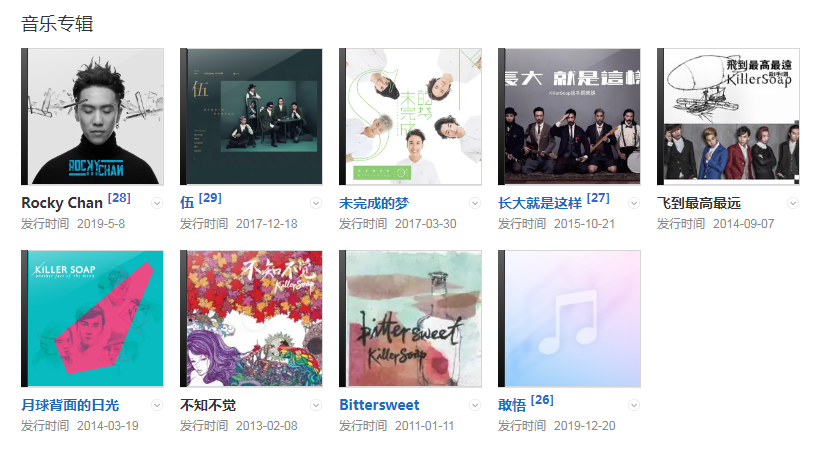Open the 伍 album cover

[251, 117]
